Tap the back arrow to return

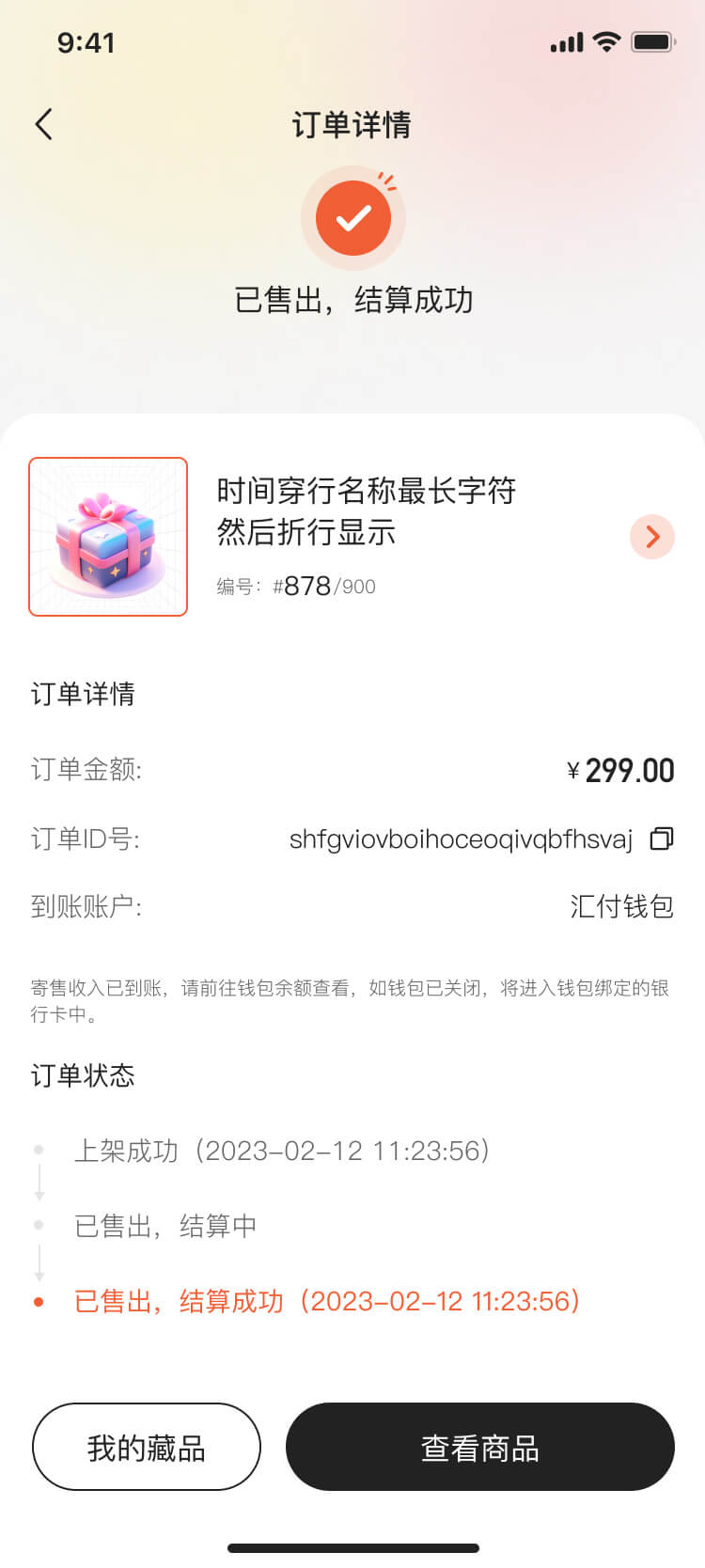42,123
